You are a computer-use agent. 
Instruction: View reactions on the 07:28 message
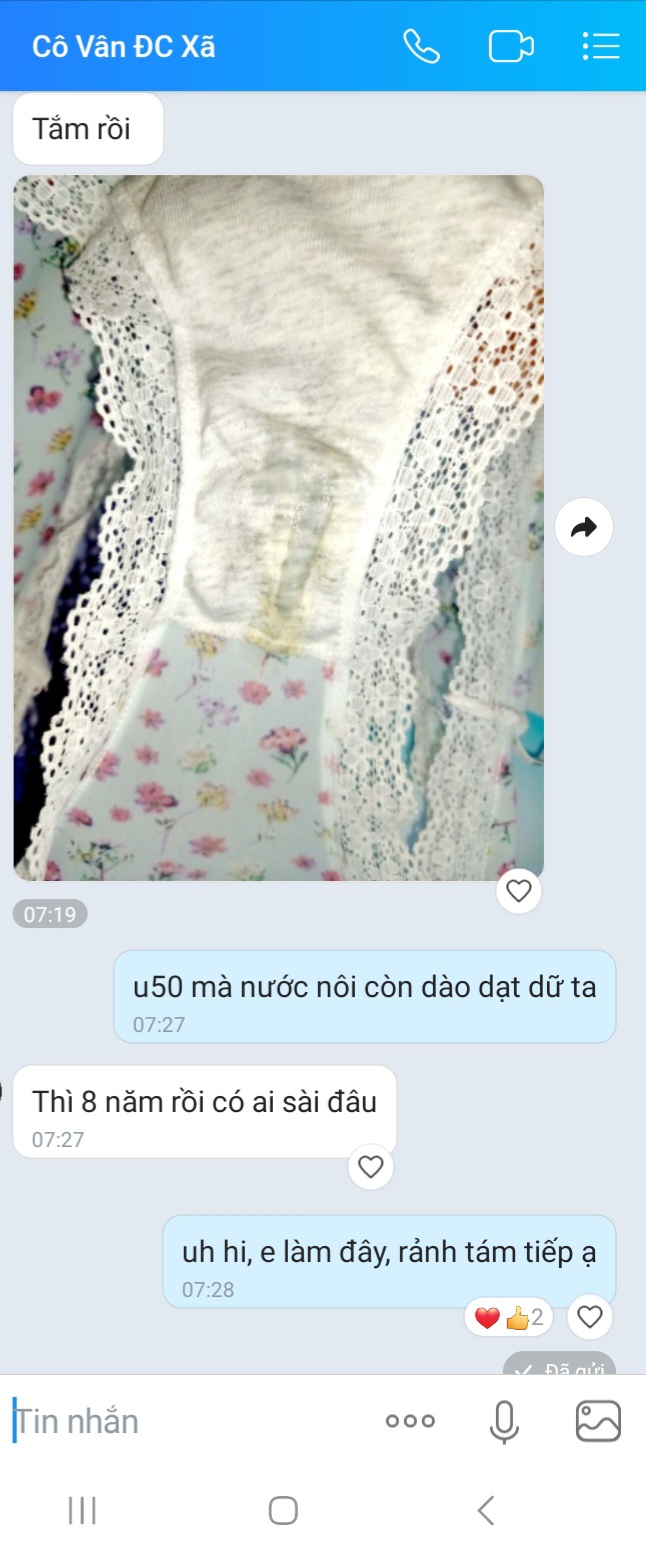click(x=508, y=1318)
